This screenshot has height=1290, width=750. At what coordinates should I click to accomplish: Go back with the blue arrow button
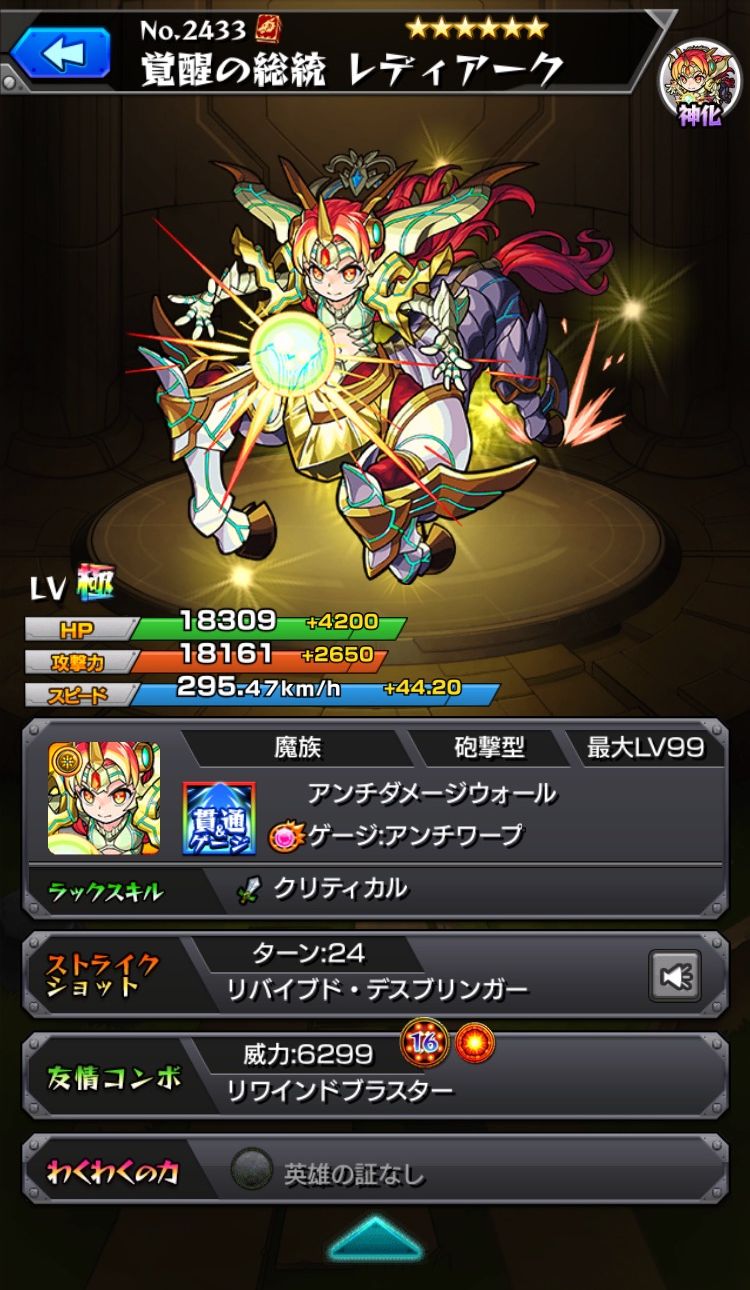tap(60, 53)
